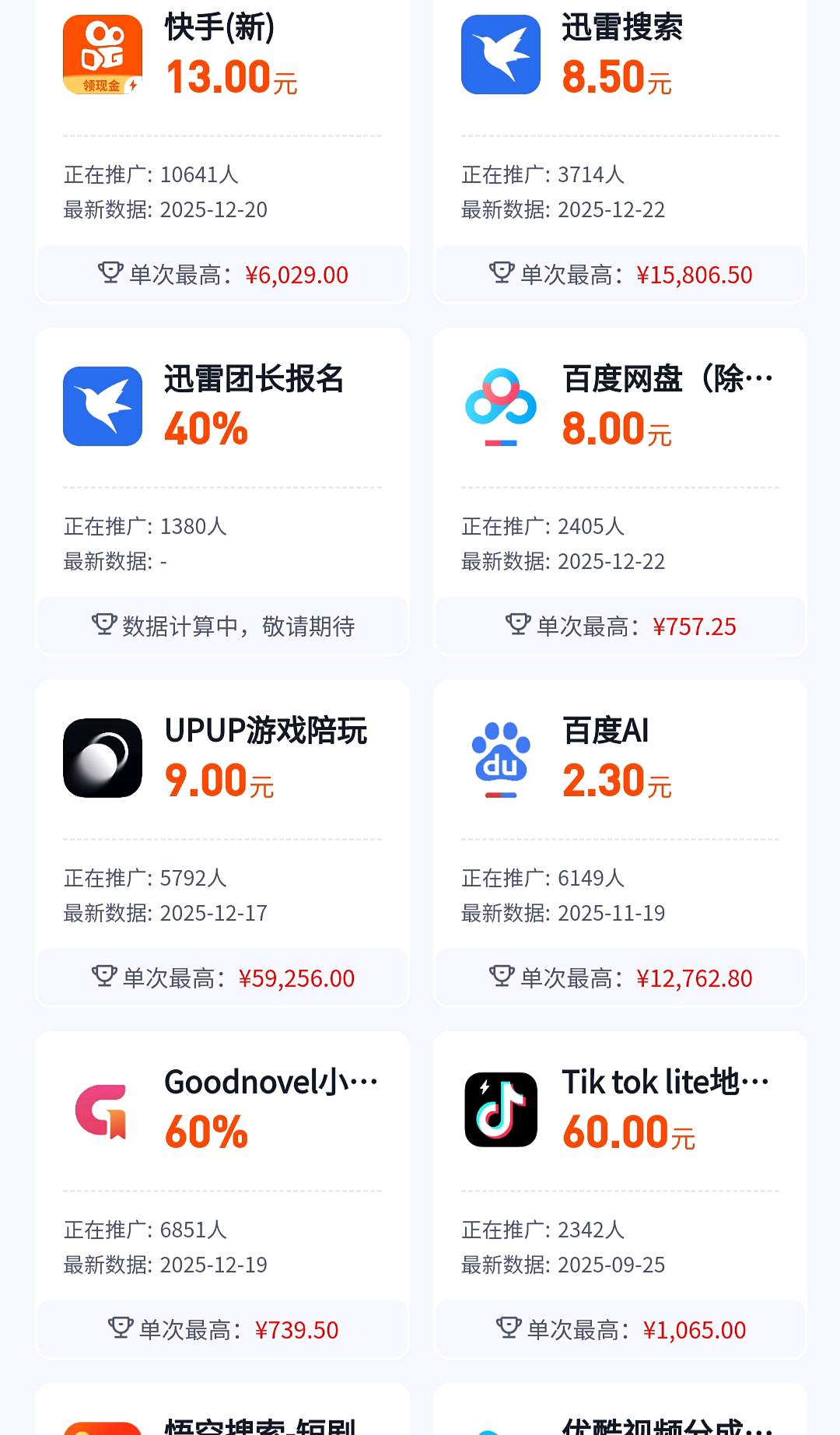Viewport: 840px width, 1435px height.
Task: Select the 迅雷团长报名 app icon
Action: pyautogui.click(x=102, y=405)
